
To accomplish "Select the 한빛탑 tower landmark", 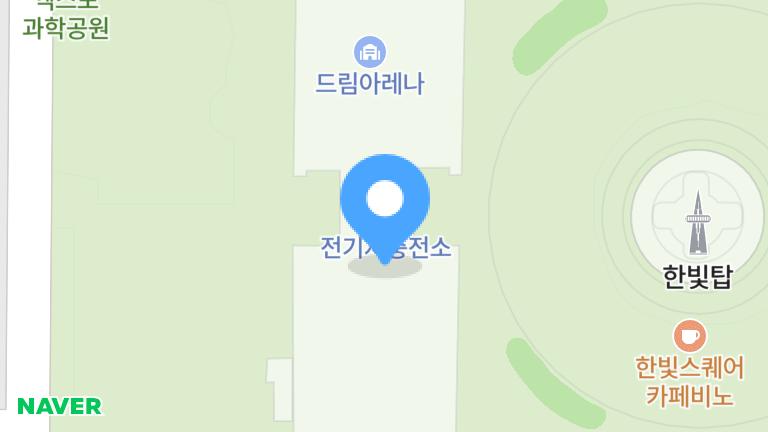I will pyautogui.click(x=697, y=222).
